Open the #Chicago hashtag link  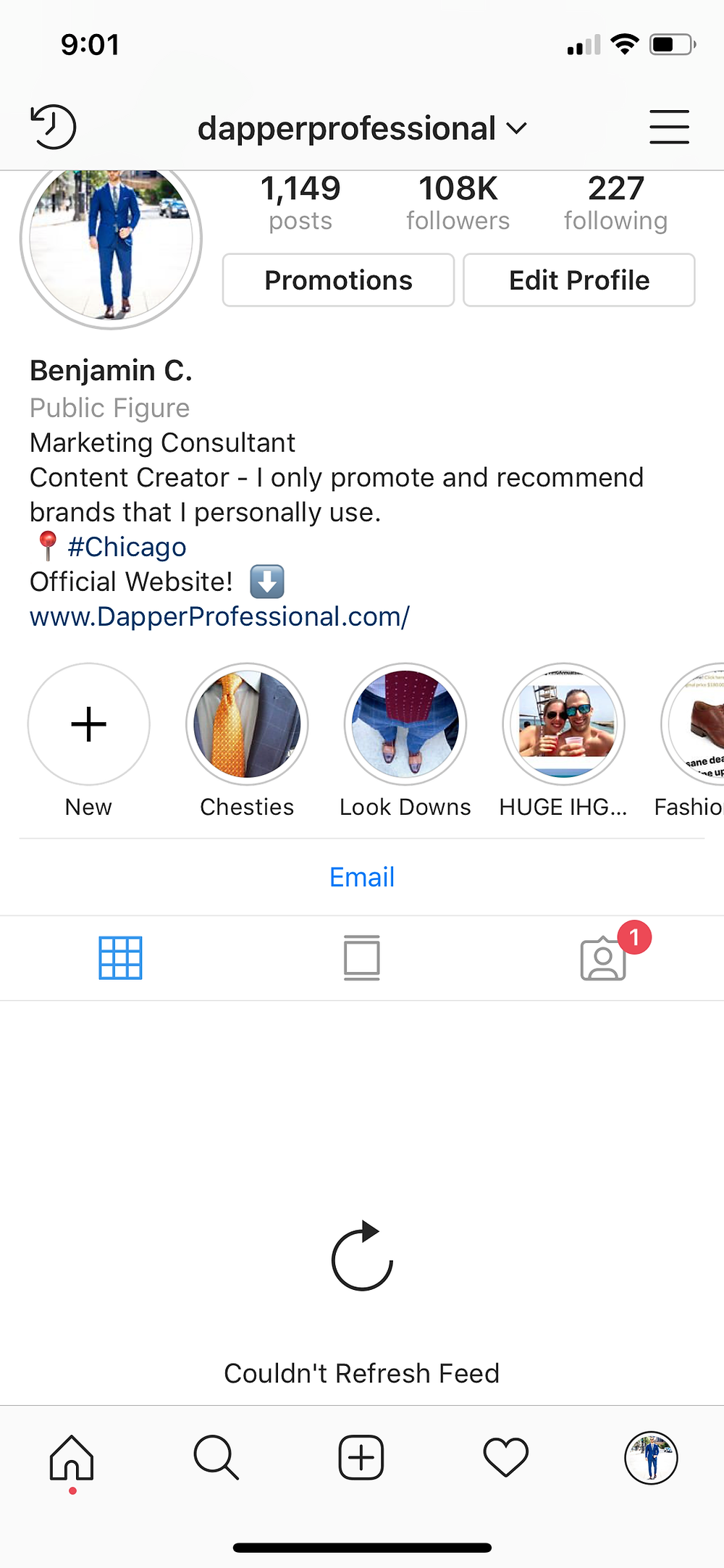(x=126, y=547)
